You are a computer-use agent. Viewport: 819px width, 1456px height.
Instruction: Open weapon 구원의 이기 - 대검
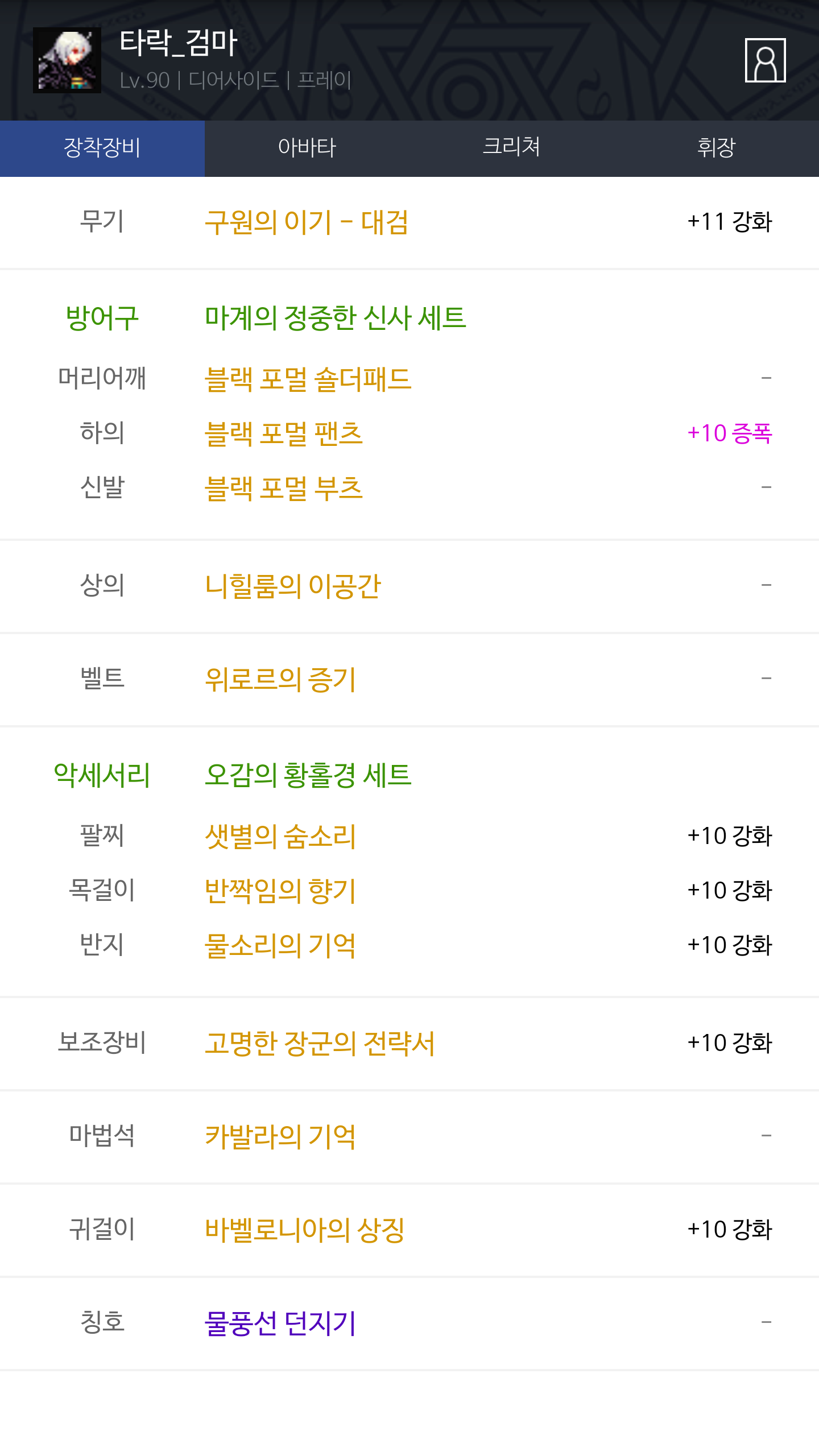pos(306,222)
